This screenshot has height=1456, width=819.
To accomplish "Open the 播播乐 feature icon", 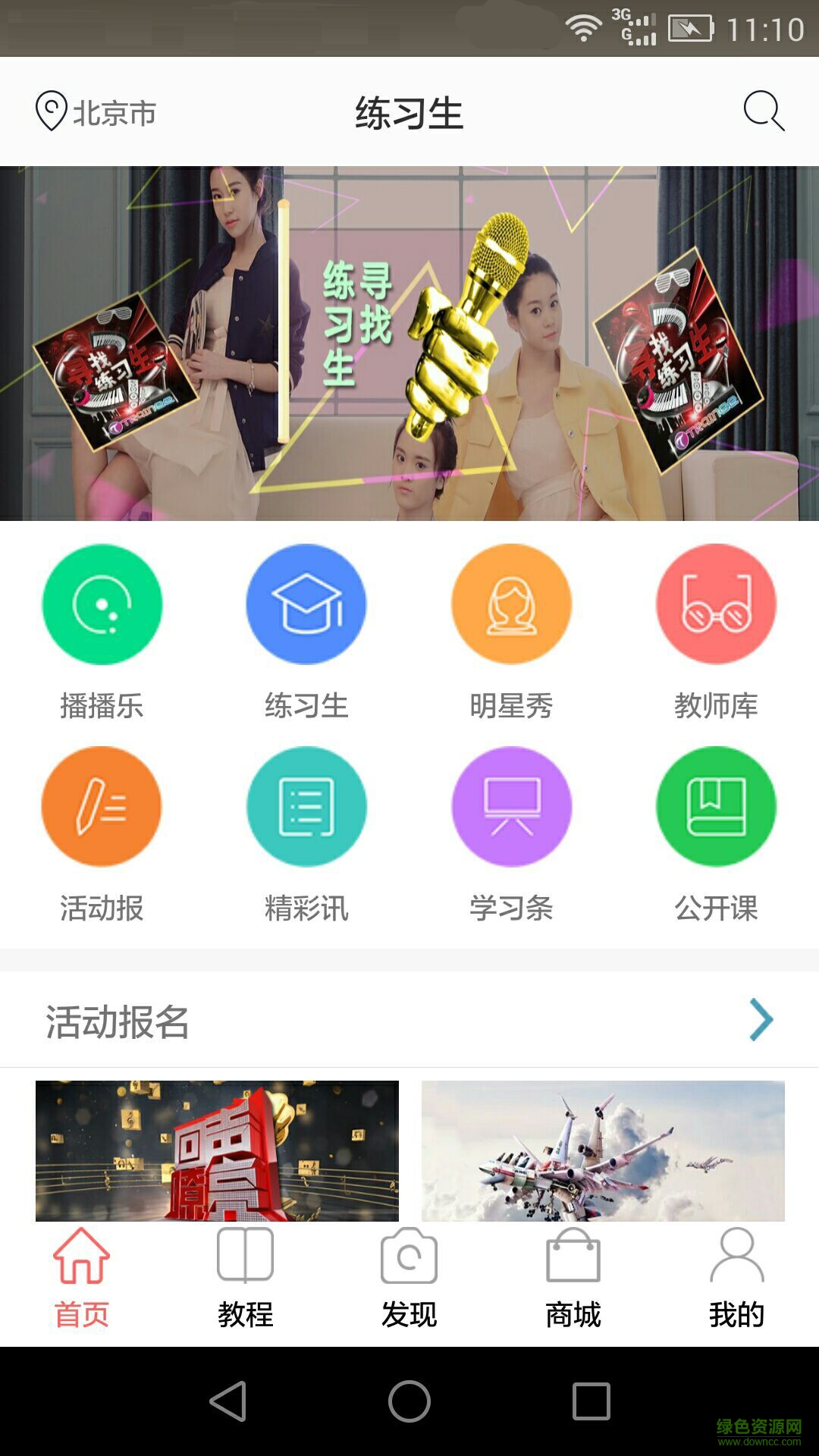I will 102,604.
